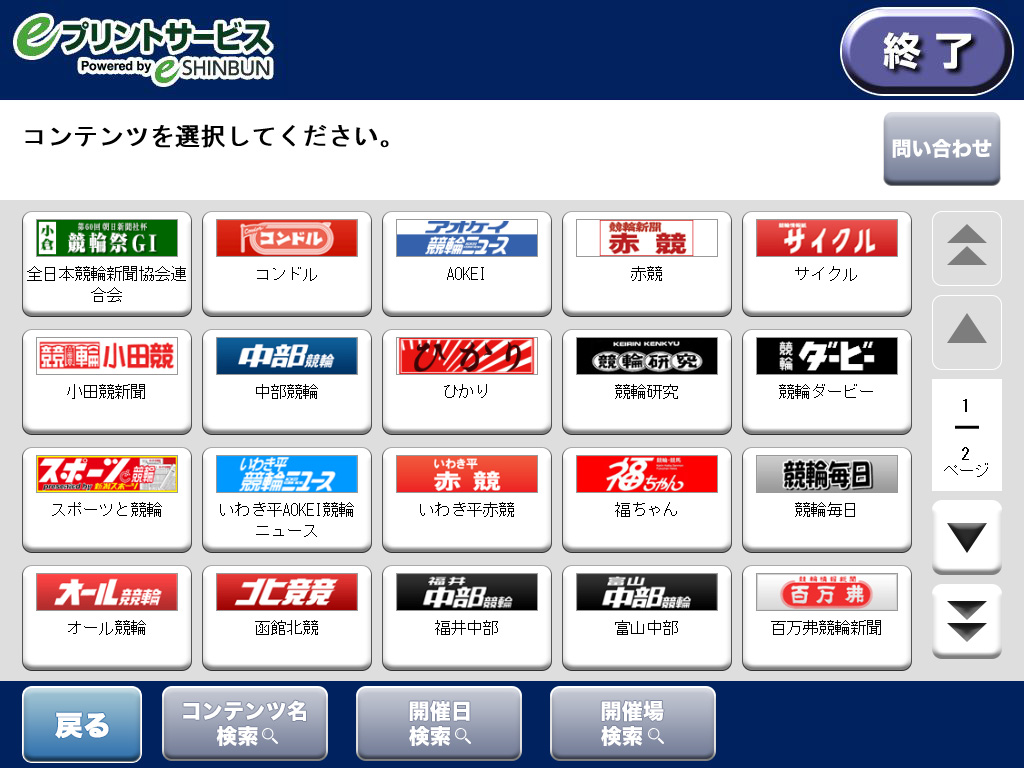This screenshot has width=1024, height=768.
Task: Open the ひかり content tile
Action: pos(467,381)
